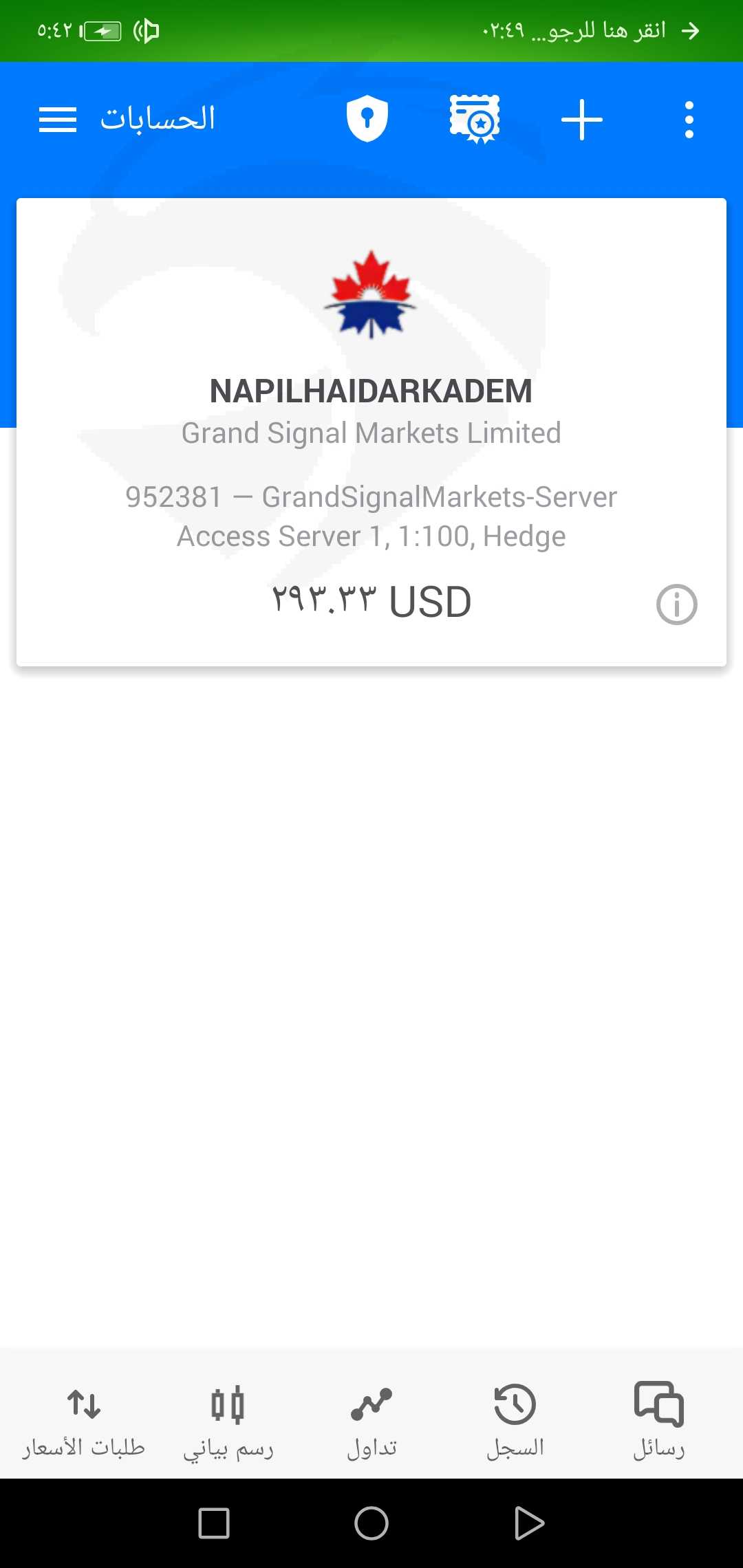Screen dimensions: 743x1568
Task: Open the certificate icon in toolbar
Action: tap(475, 119)
